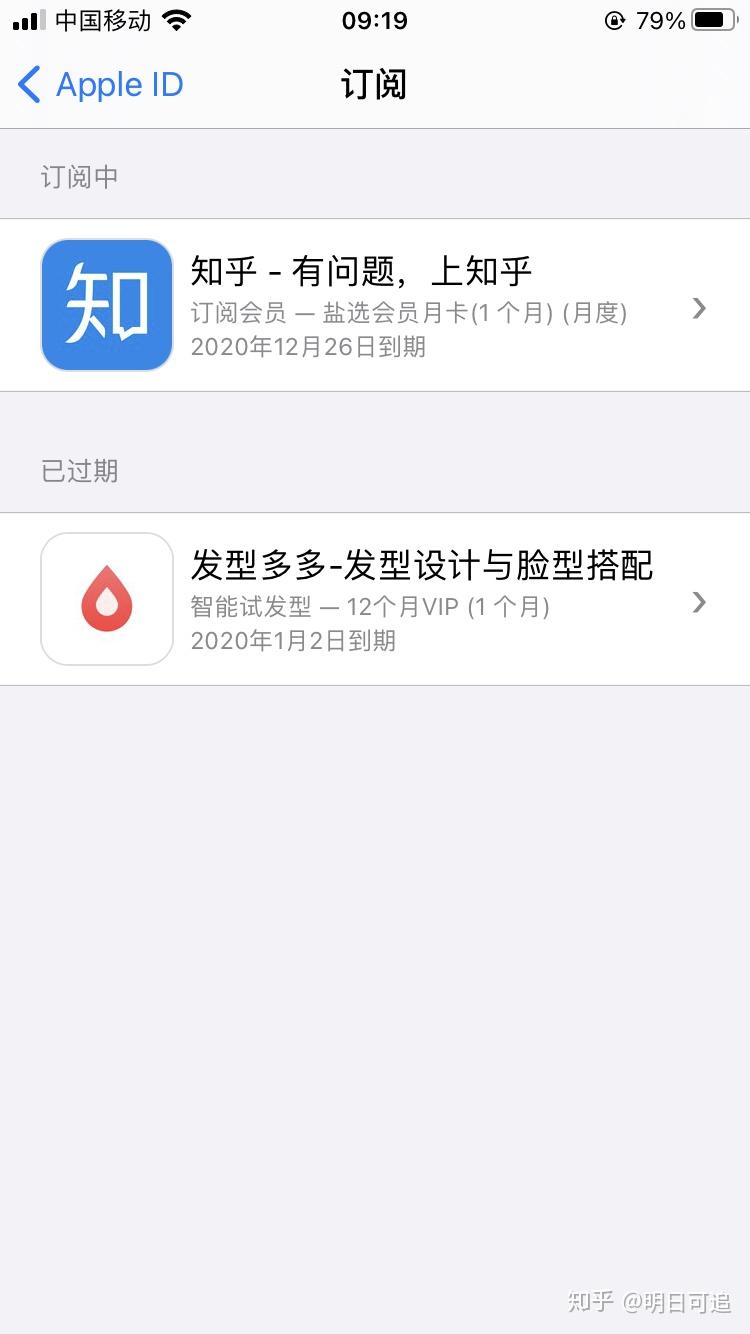Tap the 订阅中 section header
750x1334 pixels.
click(80, 175)
